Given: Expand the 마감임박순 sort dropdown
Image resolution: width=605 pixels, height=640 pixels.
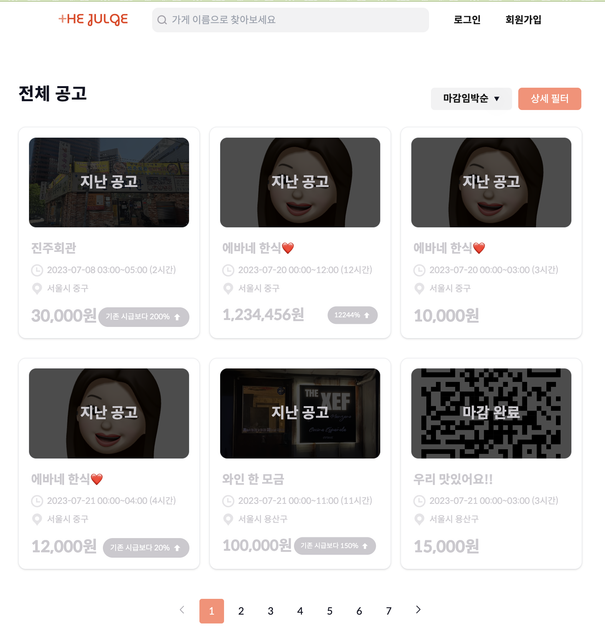Looking at the screenshot, I should 471,99.
